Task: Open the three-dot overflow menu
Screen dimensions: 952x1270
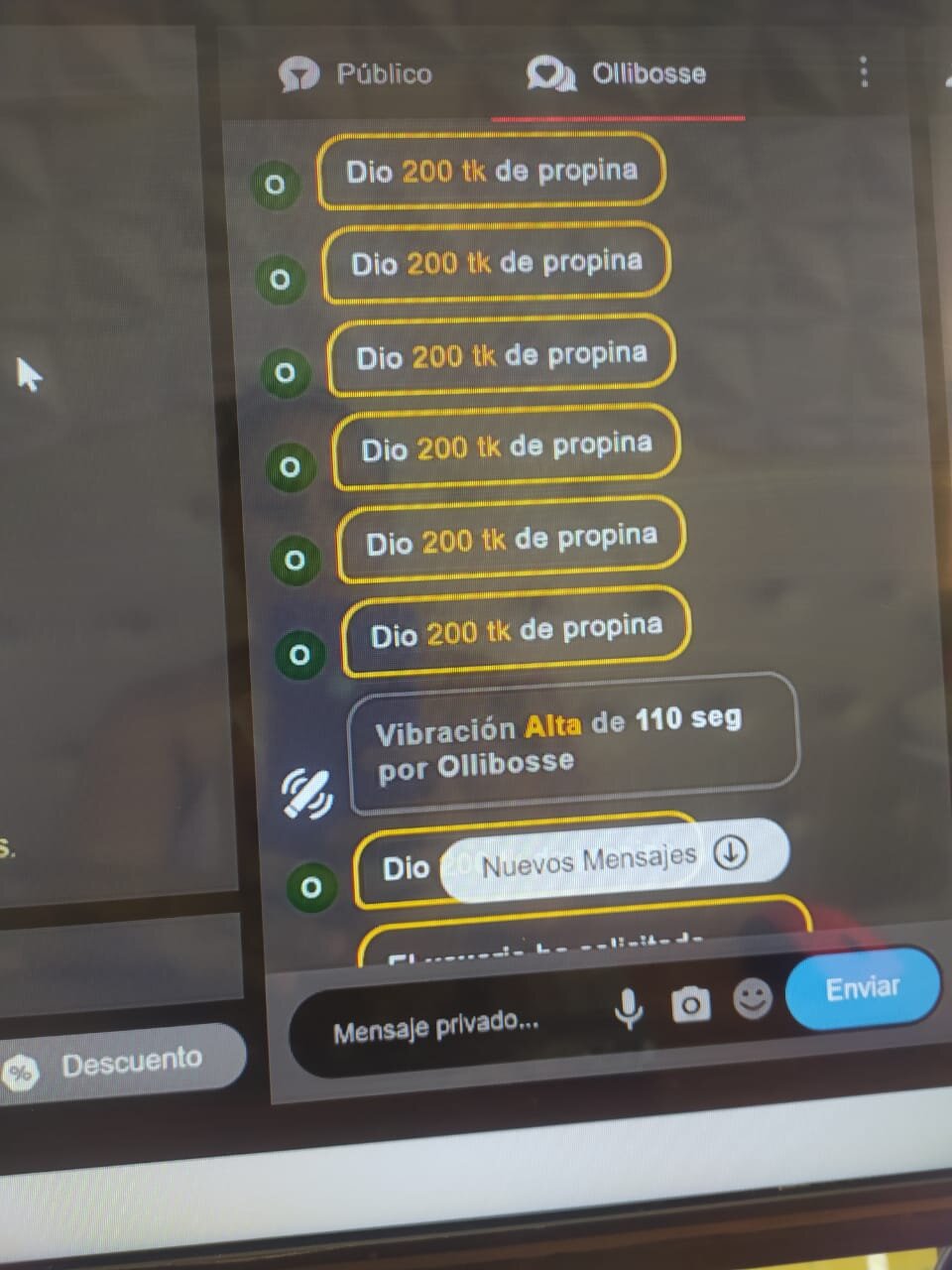Action: [x=864, y=71]
